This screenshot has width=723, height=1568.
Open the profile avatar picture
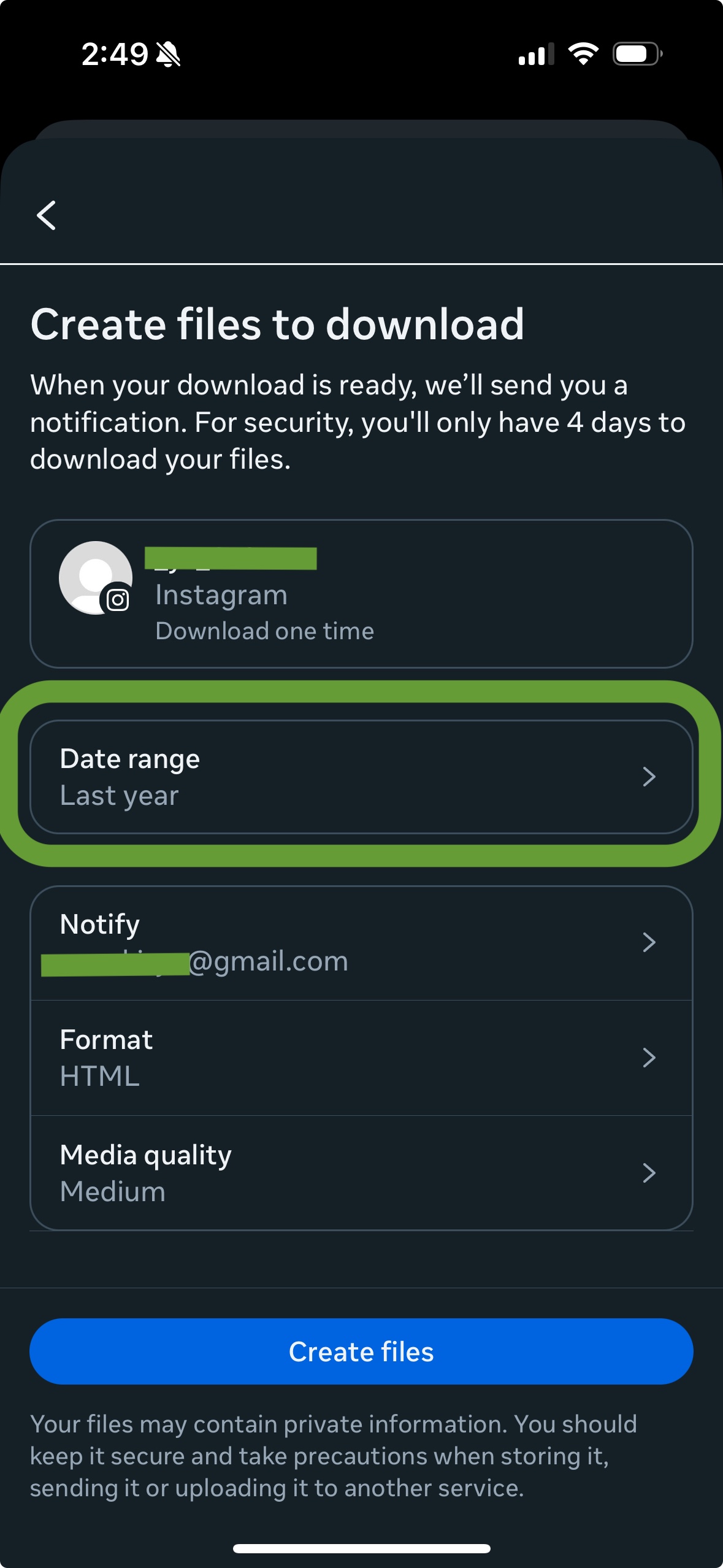point(95,577)
